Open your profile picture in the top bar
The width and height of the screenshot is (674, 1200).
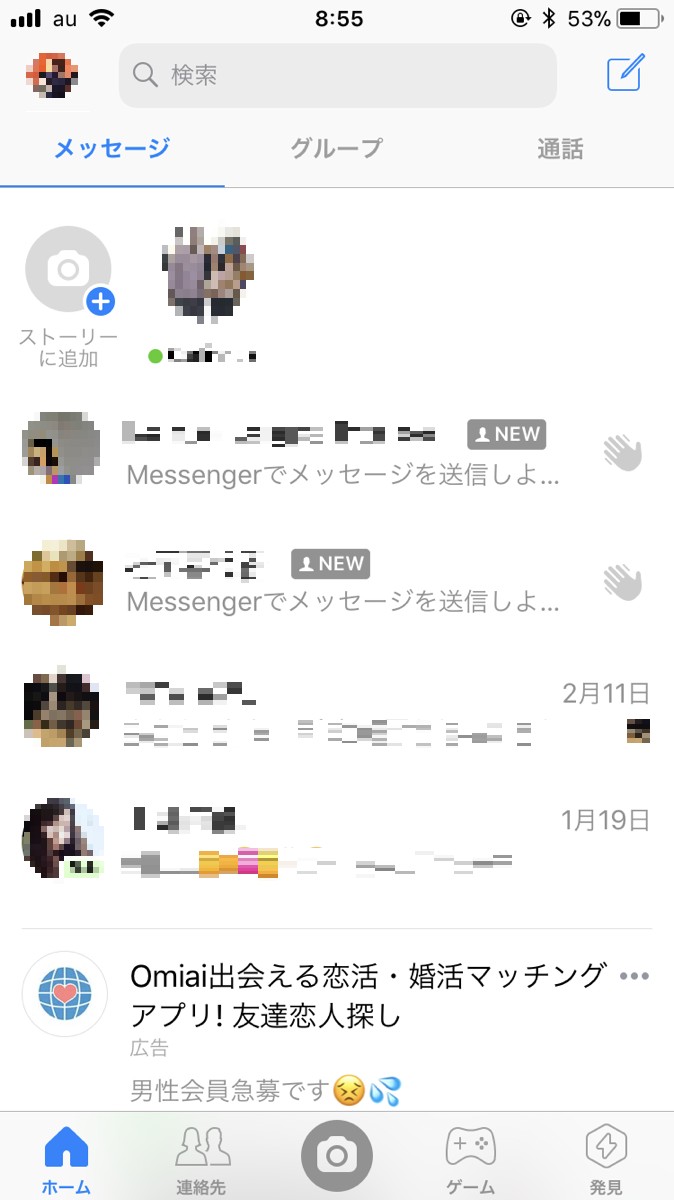52,75
